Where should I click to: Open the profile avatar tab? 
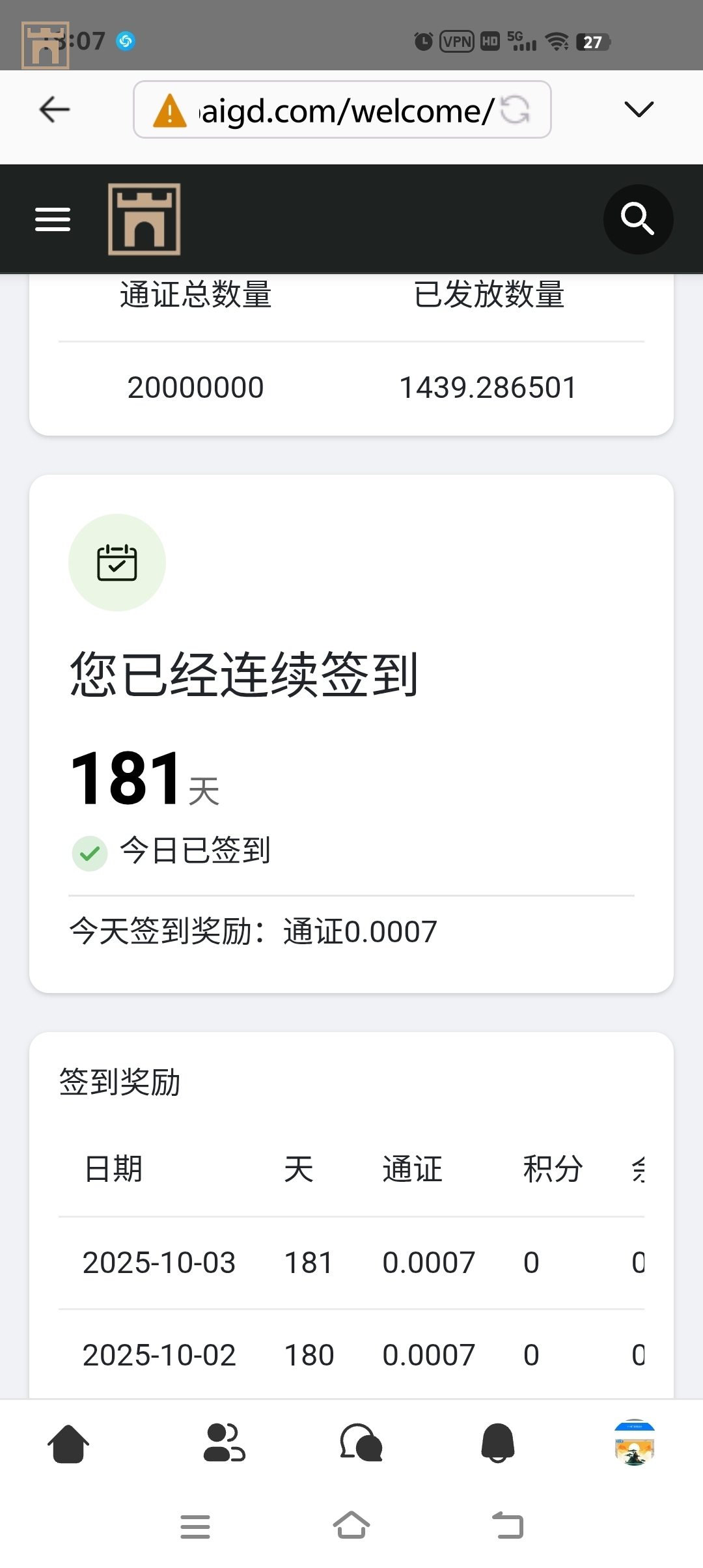[635, 1442]
